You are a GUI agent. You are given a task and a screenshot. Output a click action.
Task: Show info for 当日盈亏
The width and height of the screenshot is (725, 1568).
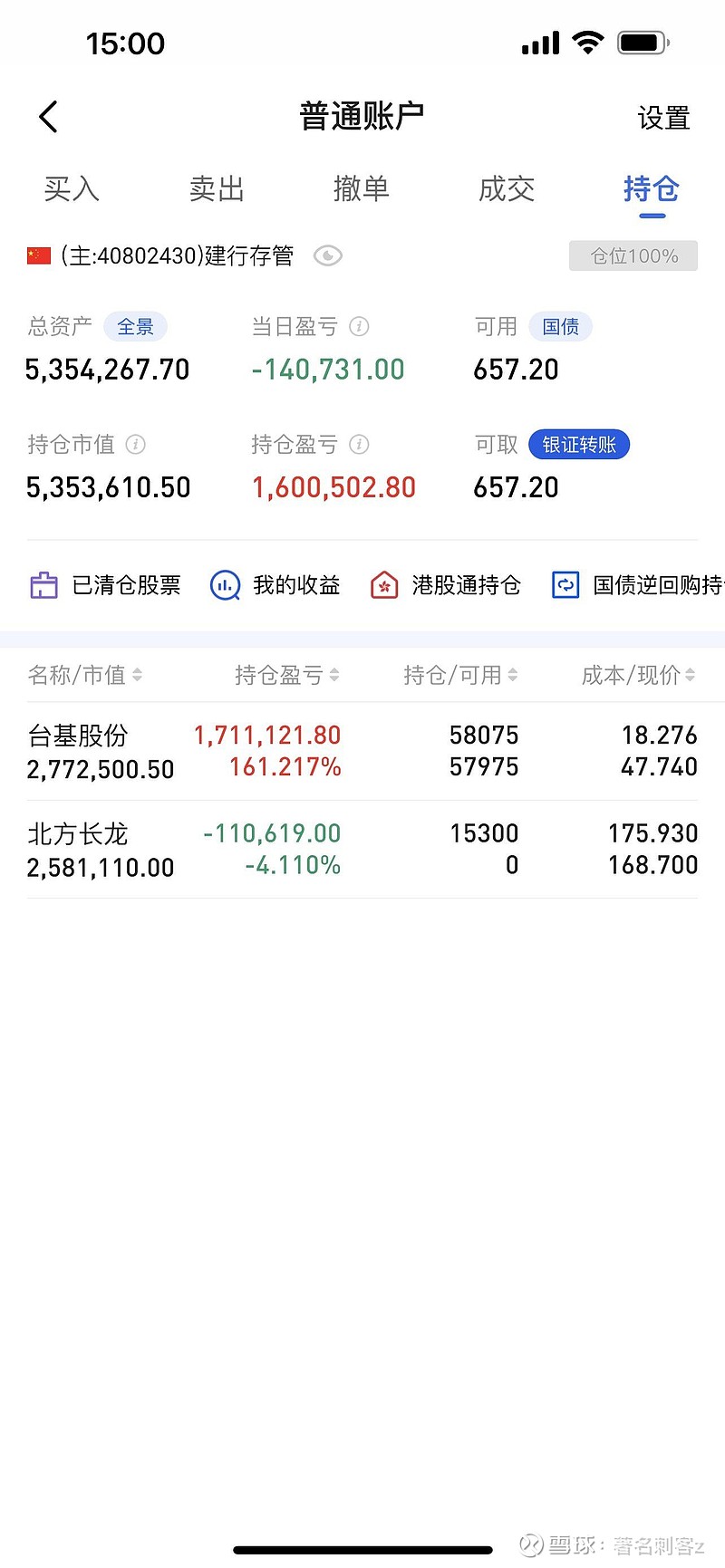point(359,326)
